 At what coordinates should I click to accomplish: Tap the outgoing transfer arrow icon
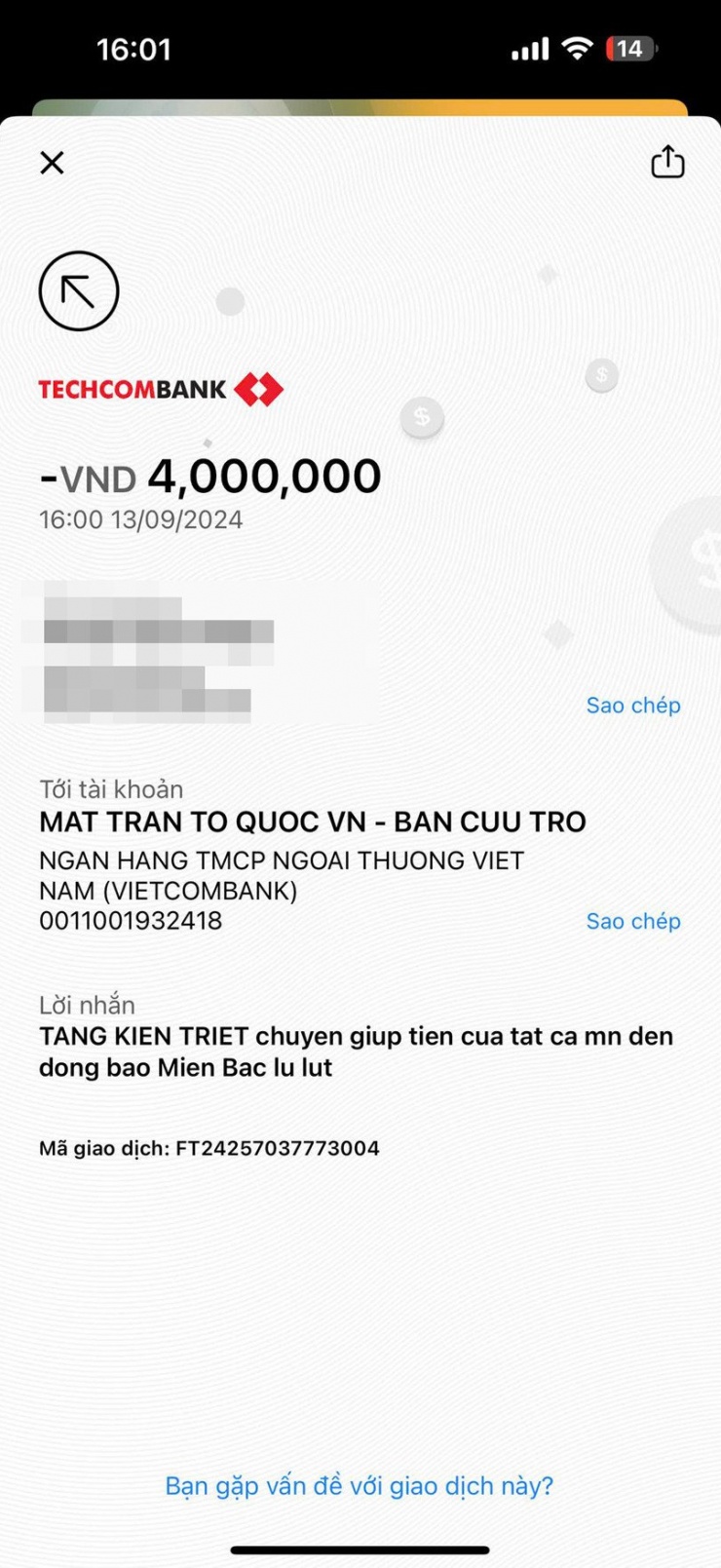click(79, 290)
